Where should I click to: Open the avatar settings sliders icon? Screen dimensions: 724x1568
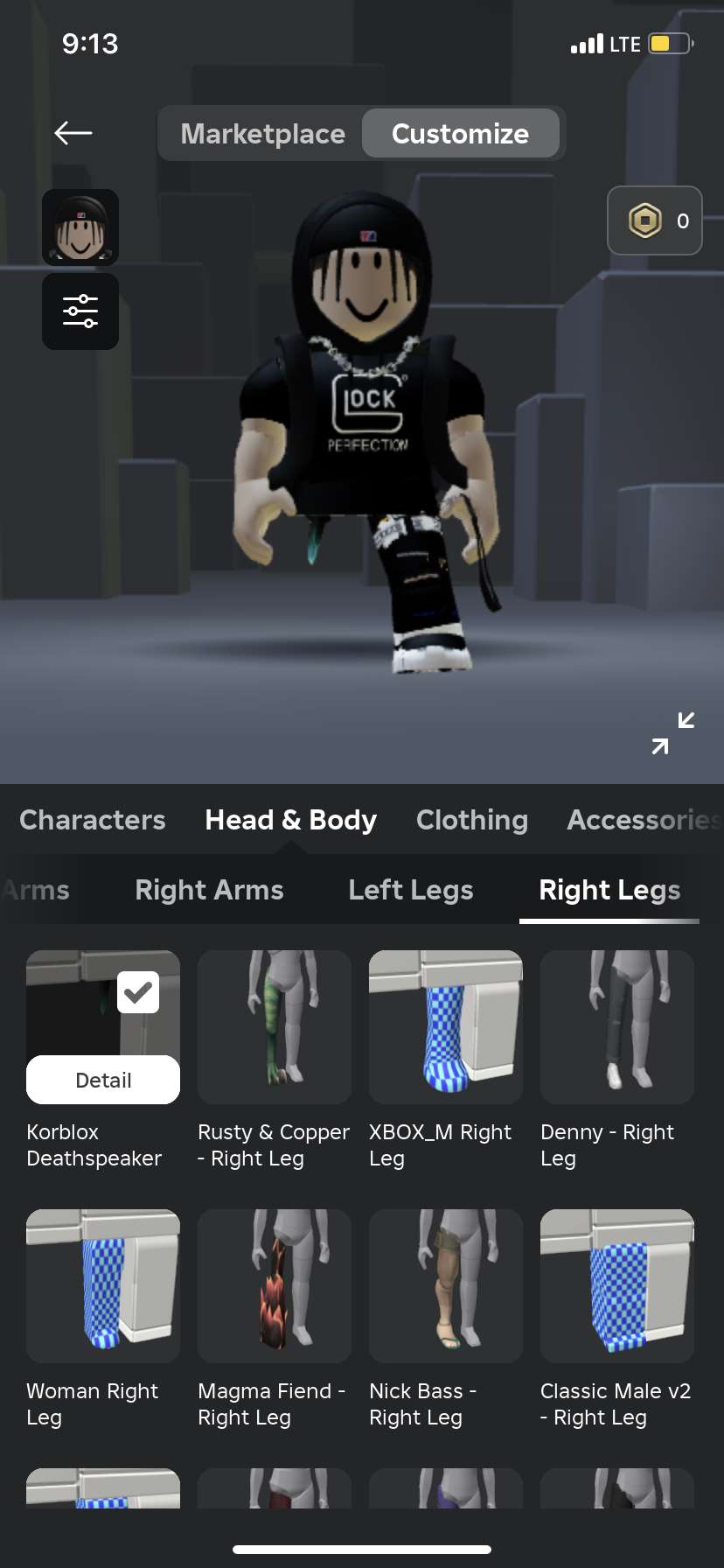(x=80, y=311)
